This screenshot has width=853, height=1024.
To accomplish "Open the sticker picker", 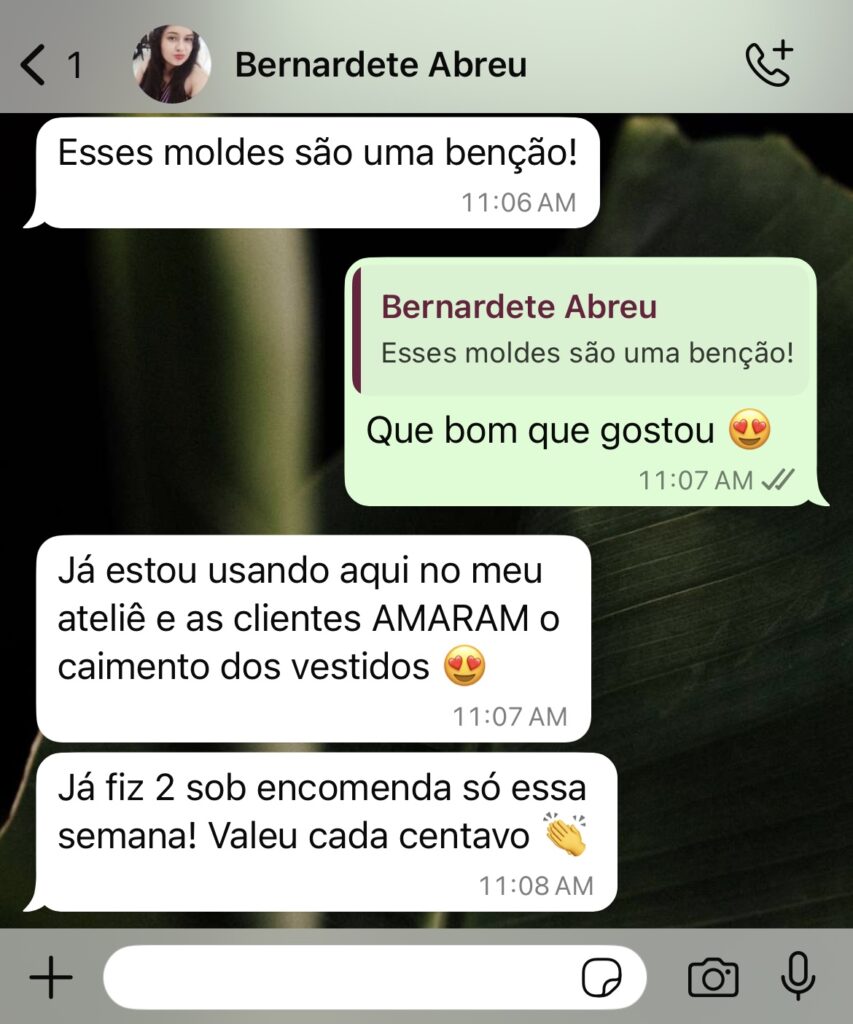I will 602,977.
